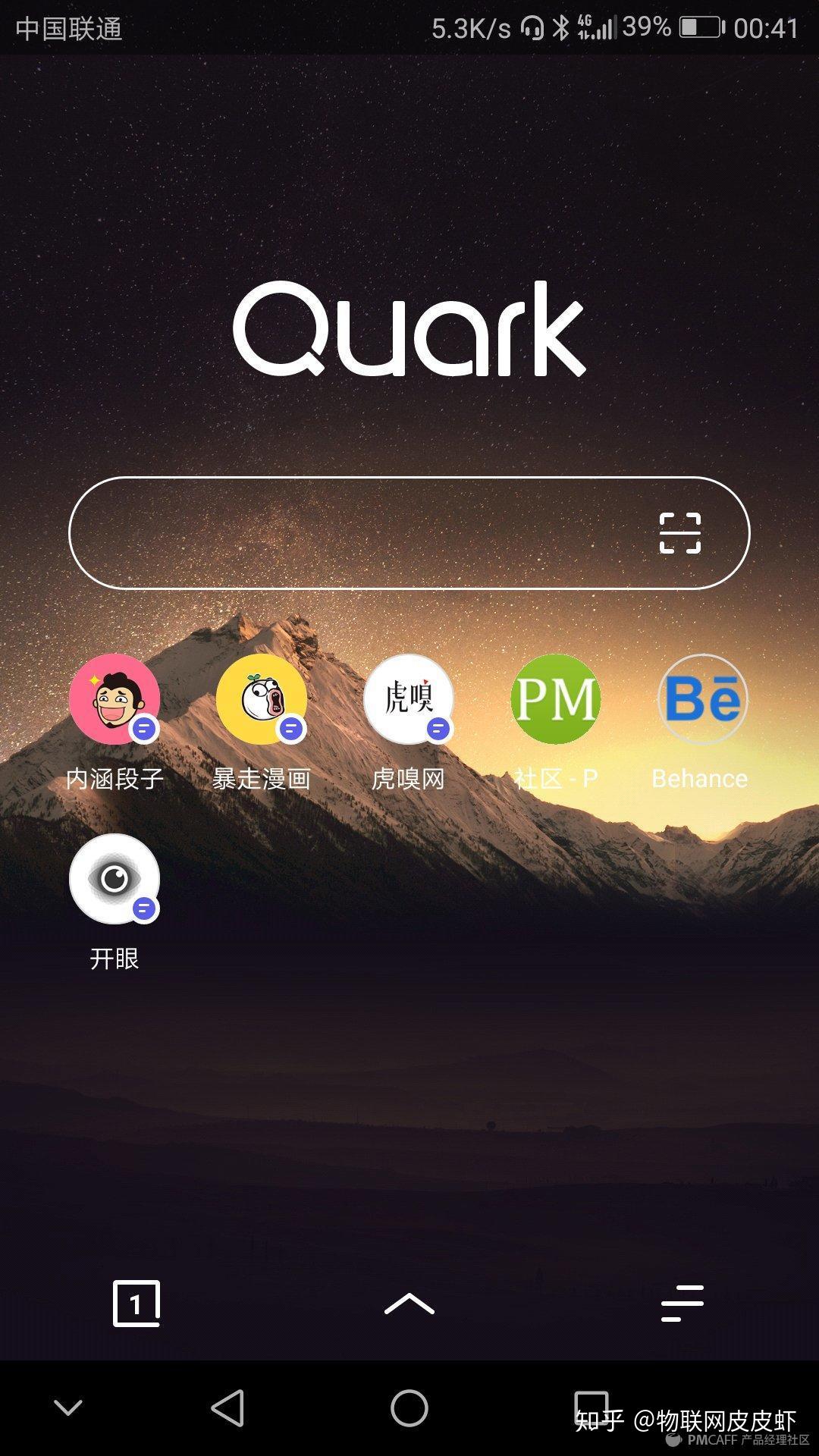This screenshot has width=819, height=1456.
Task: Open the QR scan icon in search box
Action: coord(679,533)
